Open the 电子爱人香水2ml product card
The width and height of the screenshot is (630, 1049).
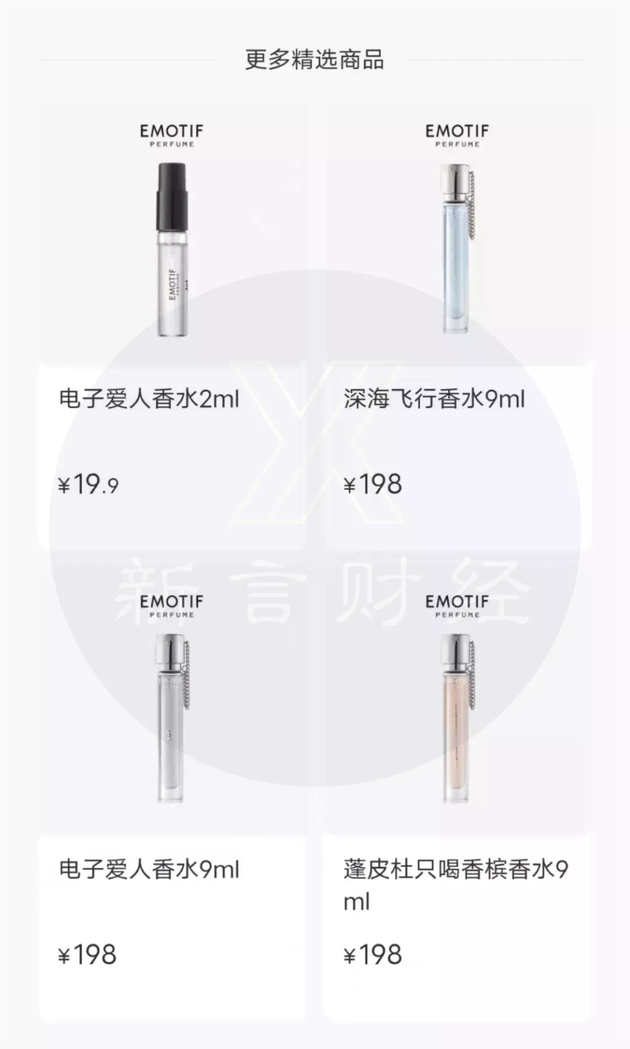point(172,324)
